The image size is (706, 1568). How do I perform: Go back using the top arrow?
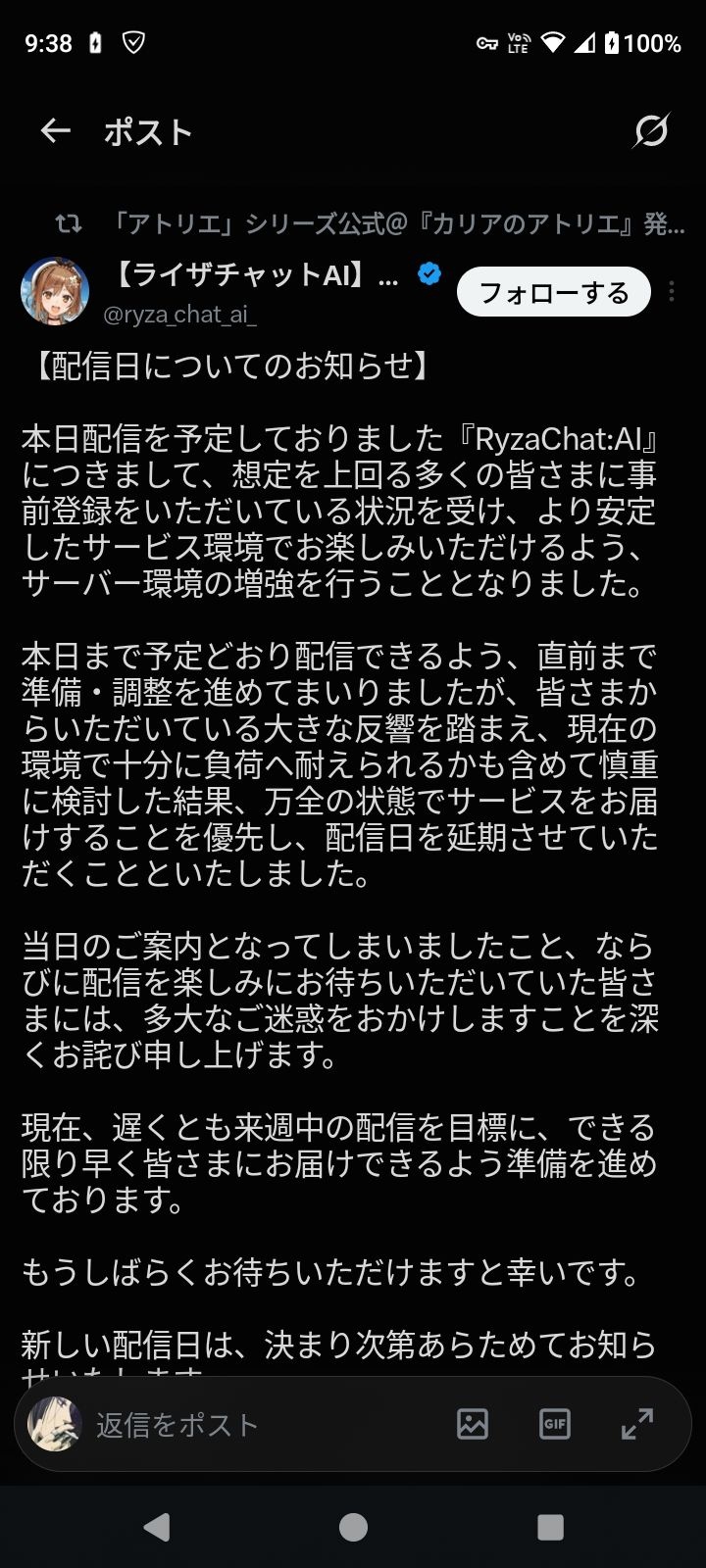[56, 131]
